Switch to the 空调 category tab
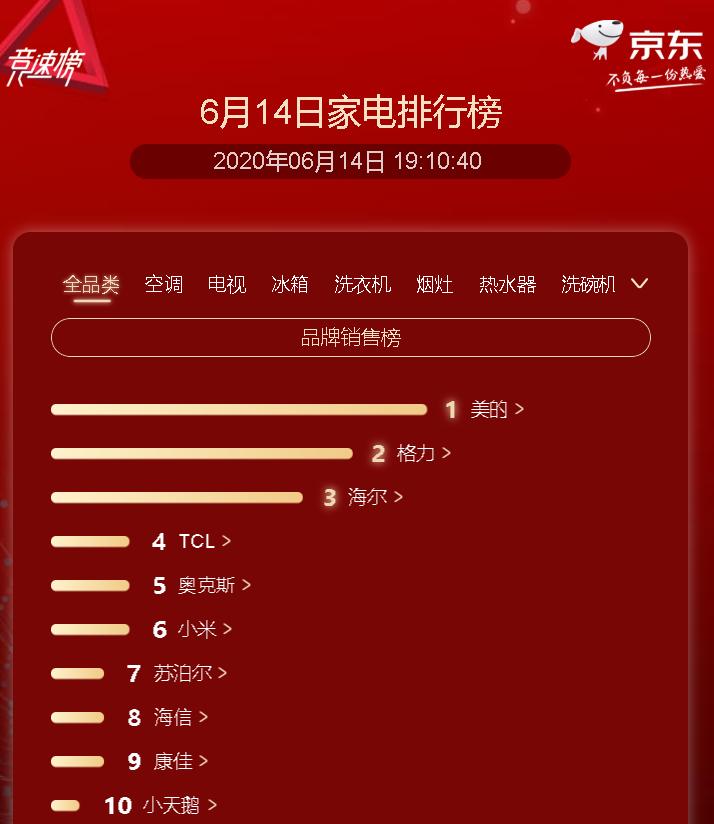 pos(163,284)
